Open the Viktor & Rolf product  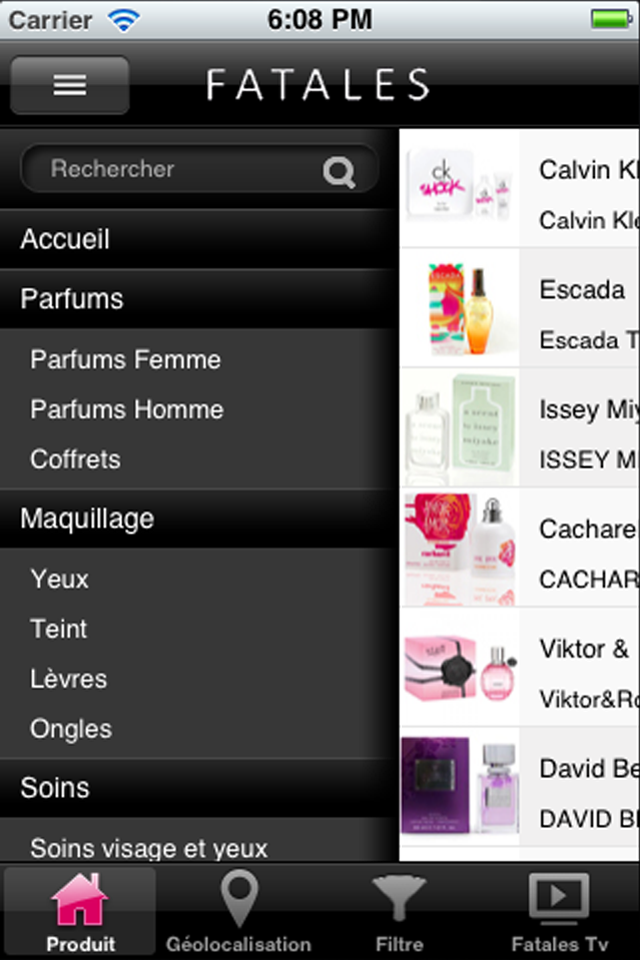tap(520, 668)
